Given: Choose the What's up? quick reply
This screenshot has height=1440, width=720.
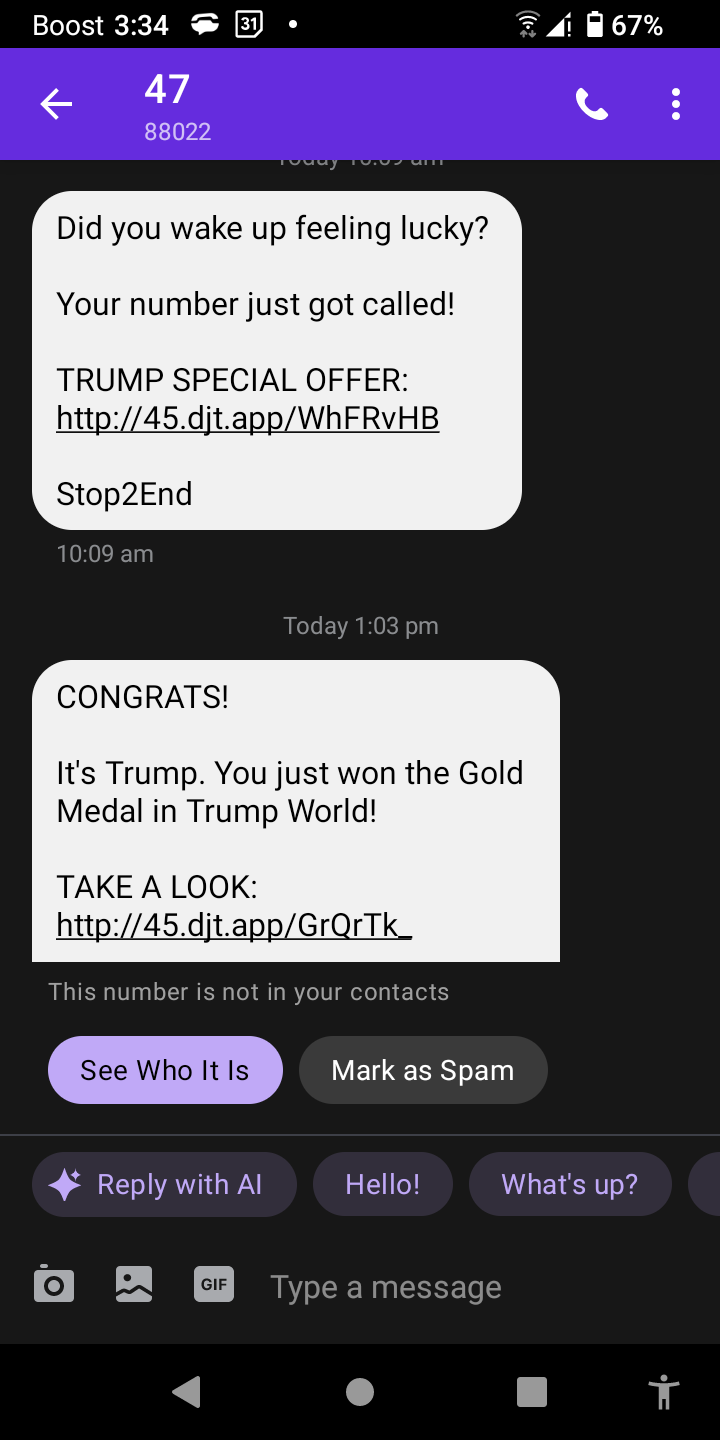Looking at the screenshot, I should pos(569,1185).
